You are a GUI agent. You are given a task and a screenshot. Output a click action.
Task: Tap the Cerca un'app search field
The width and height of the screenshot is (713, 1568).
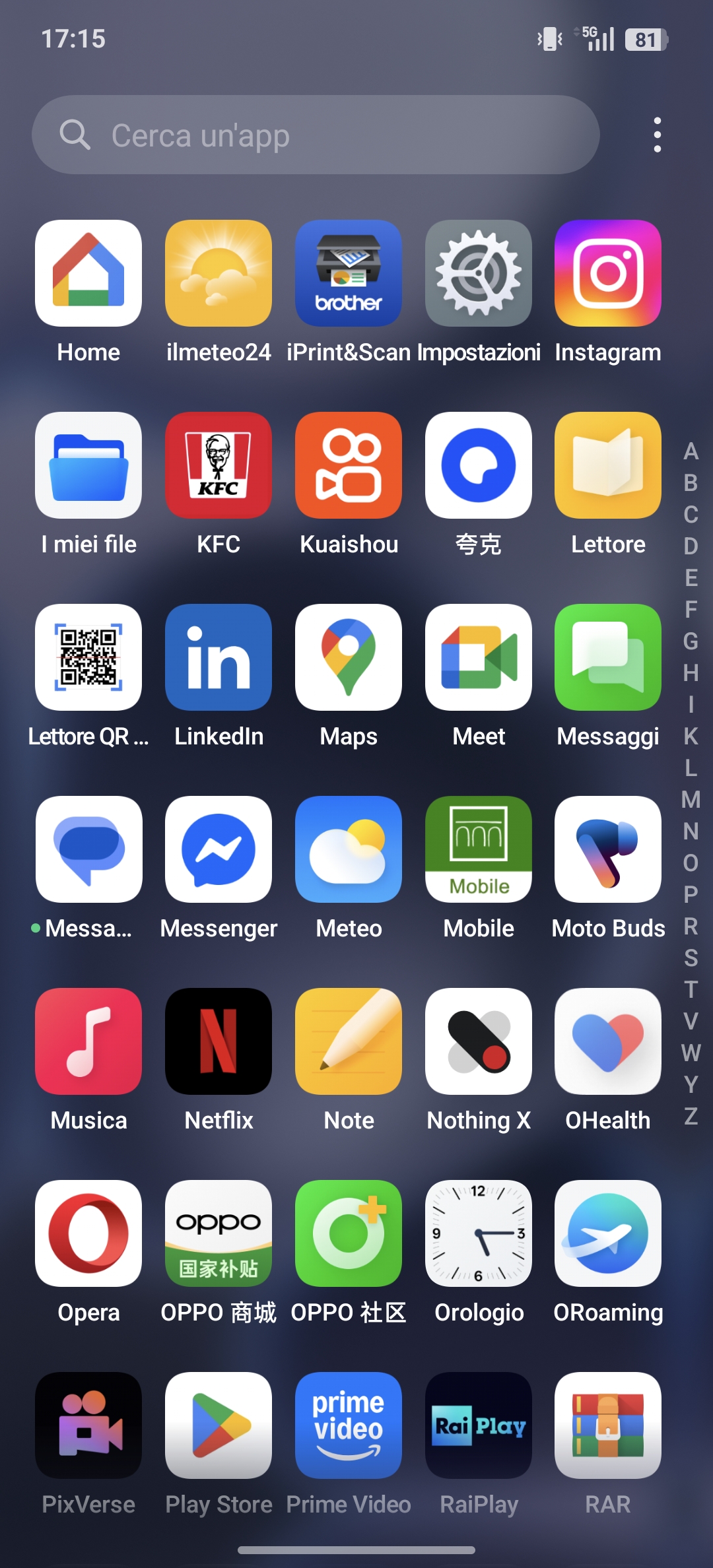316,135
